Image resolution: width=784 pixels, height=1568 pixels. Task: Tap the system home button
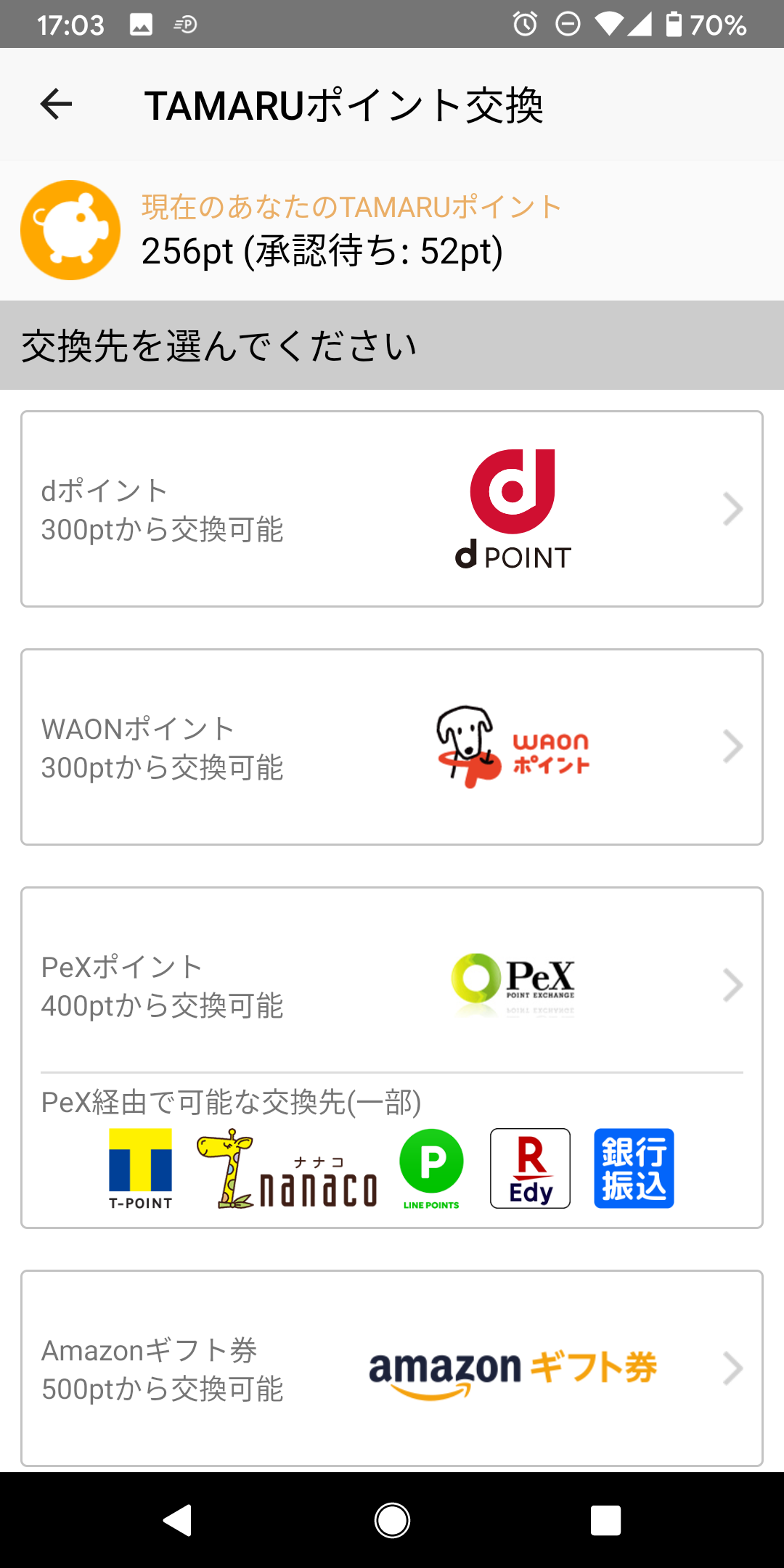pyautogui.click(x=392, y=1520)
